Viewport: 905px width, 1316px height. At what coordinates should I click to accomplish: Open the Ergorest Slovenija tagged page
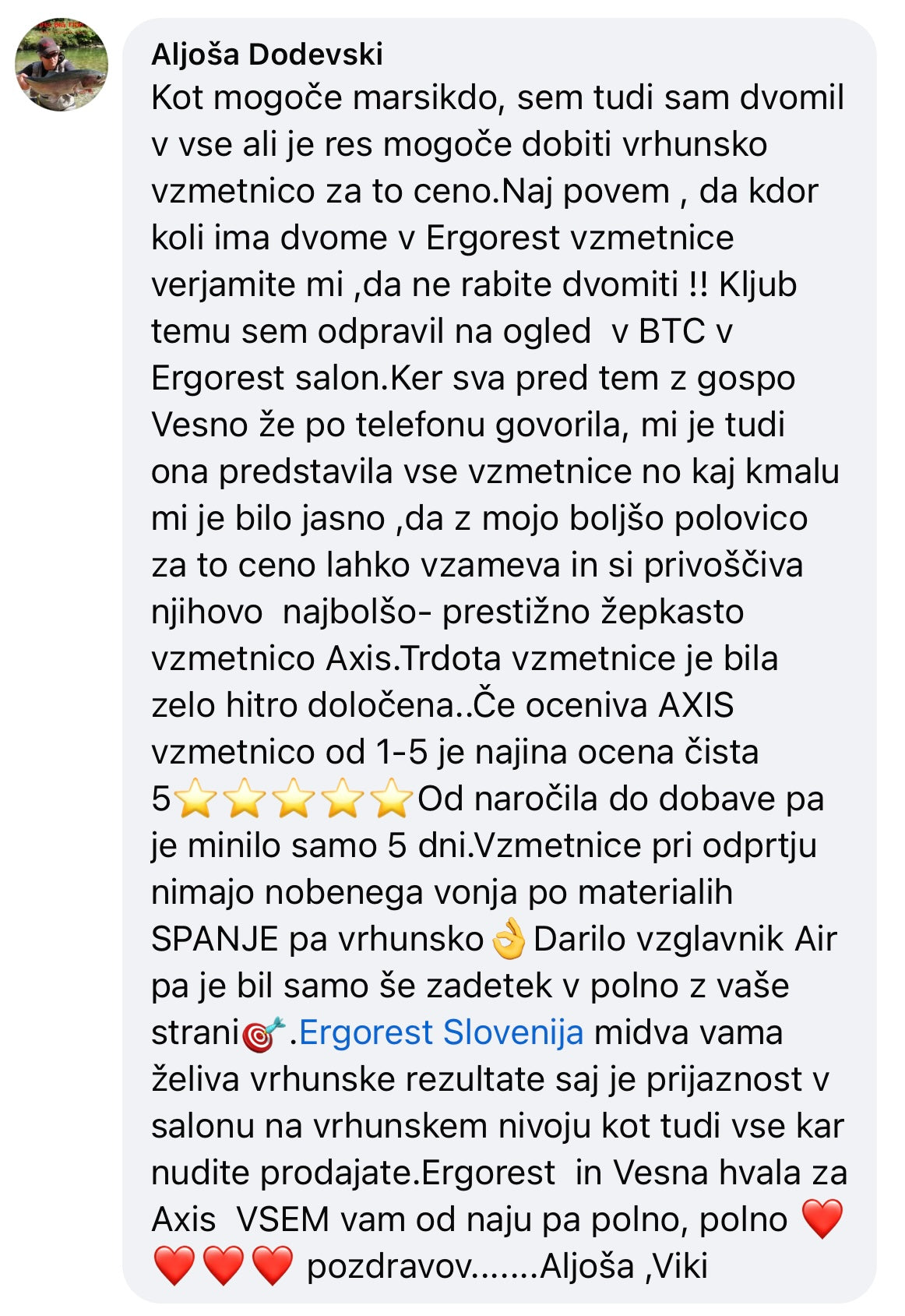pos(441,1032)
